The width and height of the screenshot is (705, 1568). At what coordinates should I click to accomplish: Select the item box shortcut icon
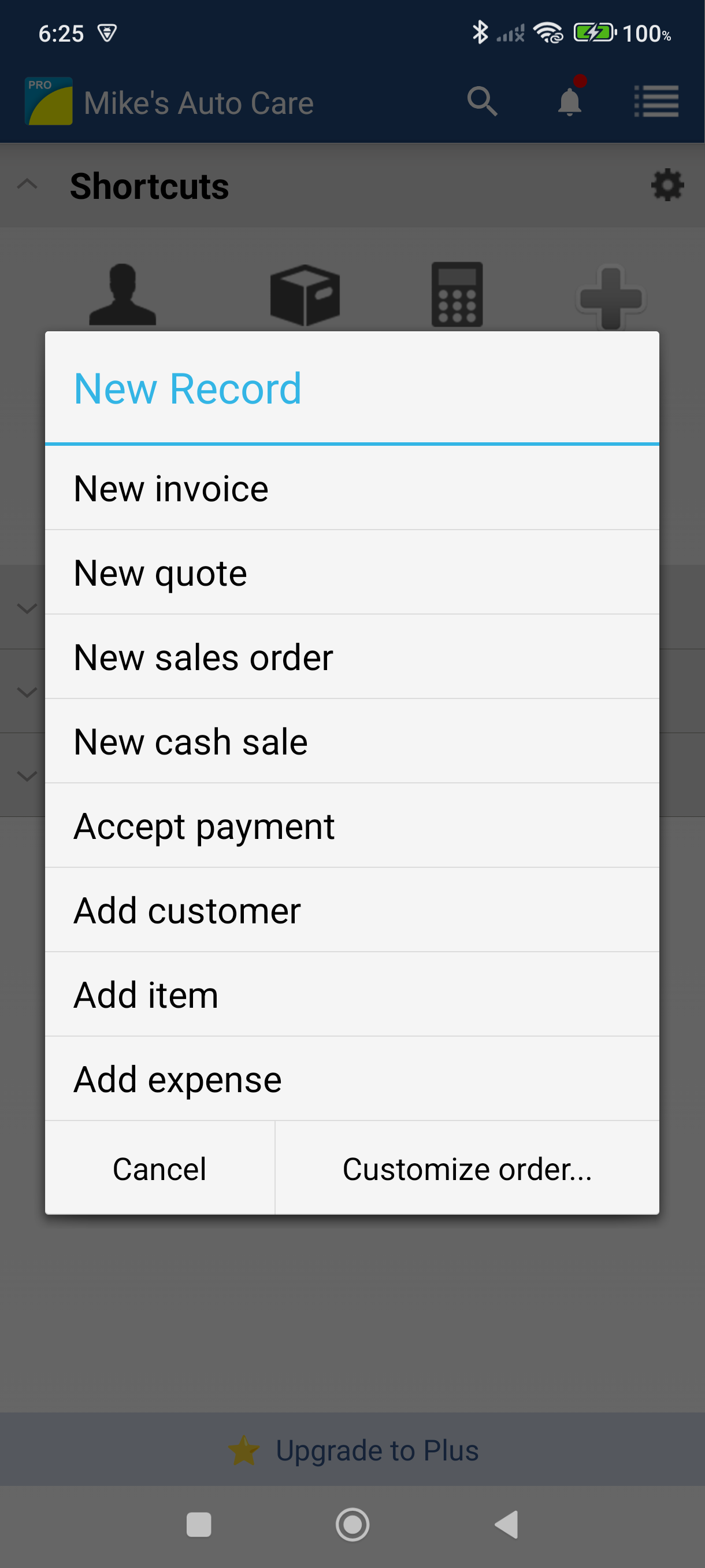(304, 295)
